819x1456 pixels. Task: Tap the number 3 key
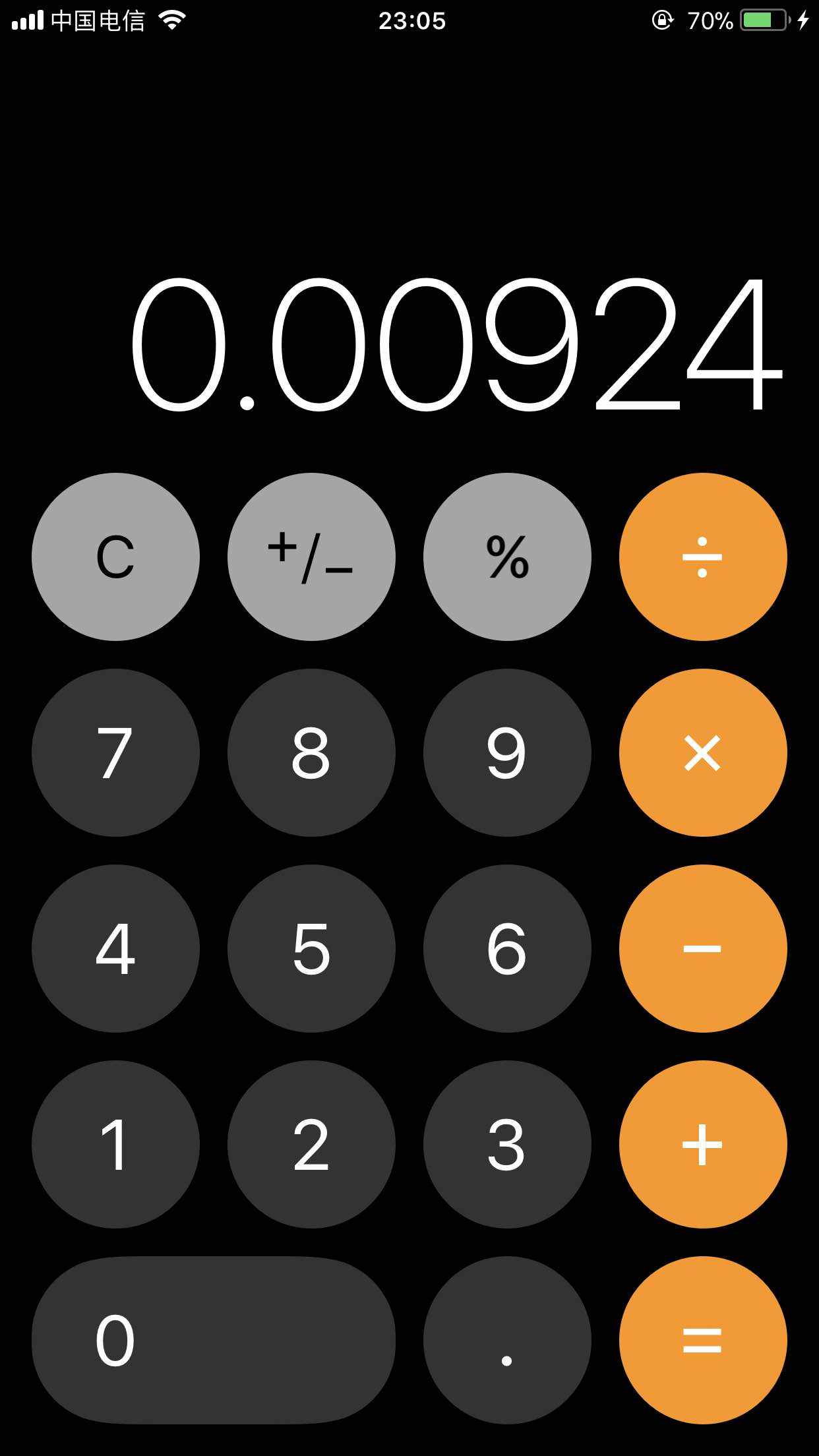click(x=507, y=1144)
